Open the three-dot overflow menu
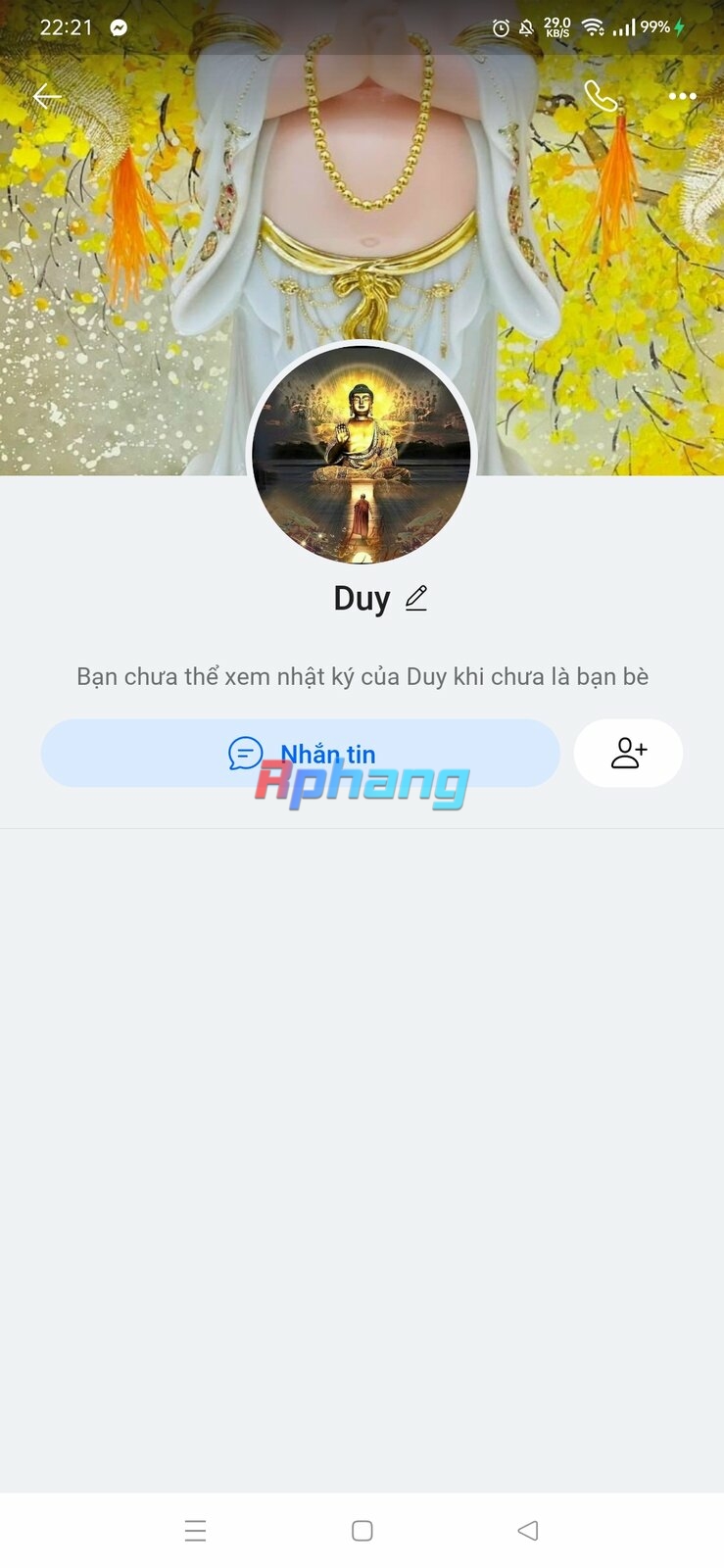 (682, 96)
